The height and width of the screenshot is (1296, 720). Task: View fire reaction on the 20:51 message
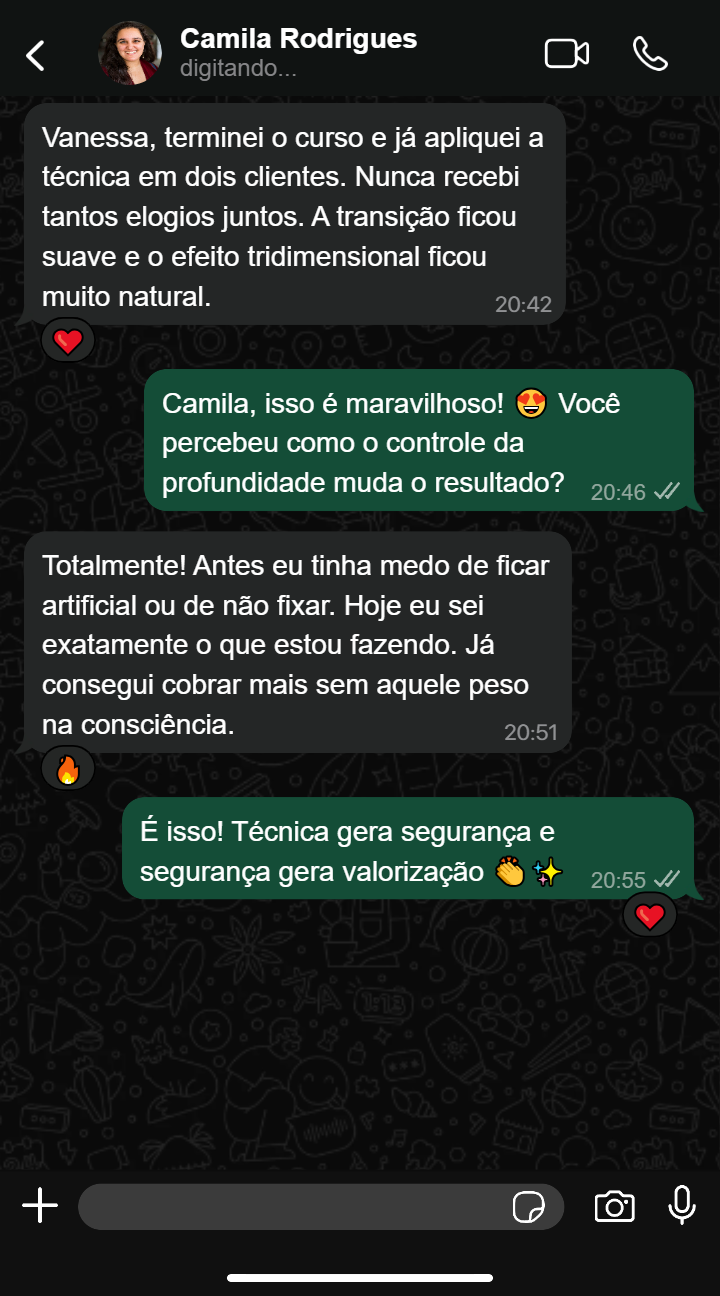click(68, 769)
